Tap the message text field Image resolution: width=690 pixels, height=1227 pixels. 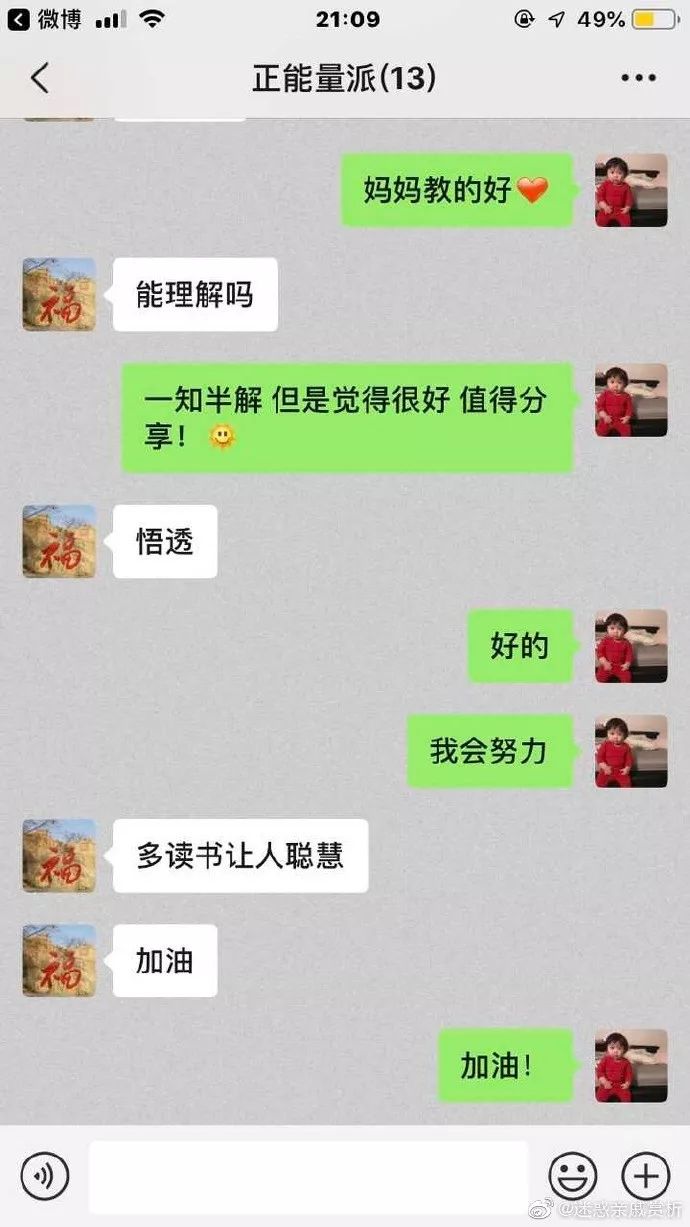point(308,1176)
